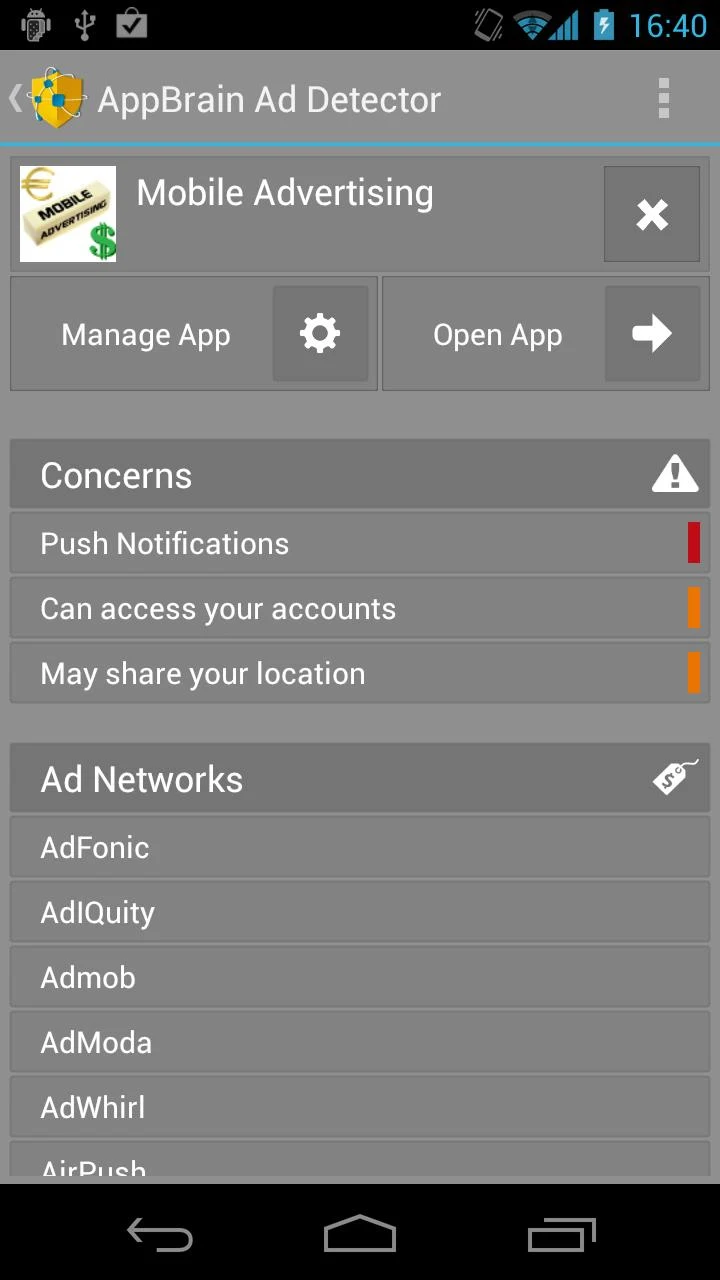Tap the AdWhirl ad network row
Image resolution: width=720 pixels, height=1280 pixels.
[x=360, y=1107]
